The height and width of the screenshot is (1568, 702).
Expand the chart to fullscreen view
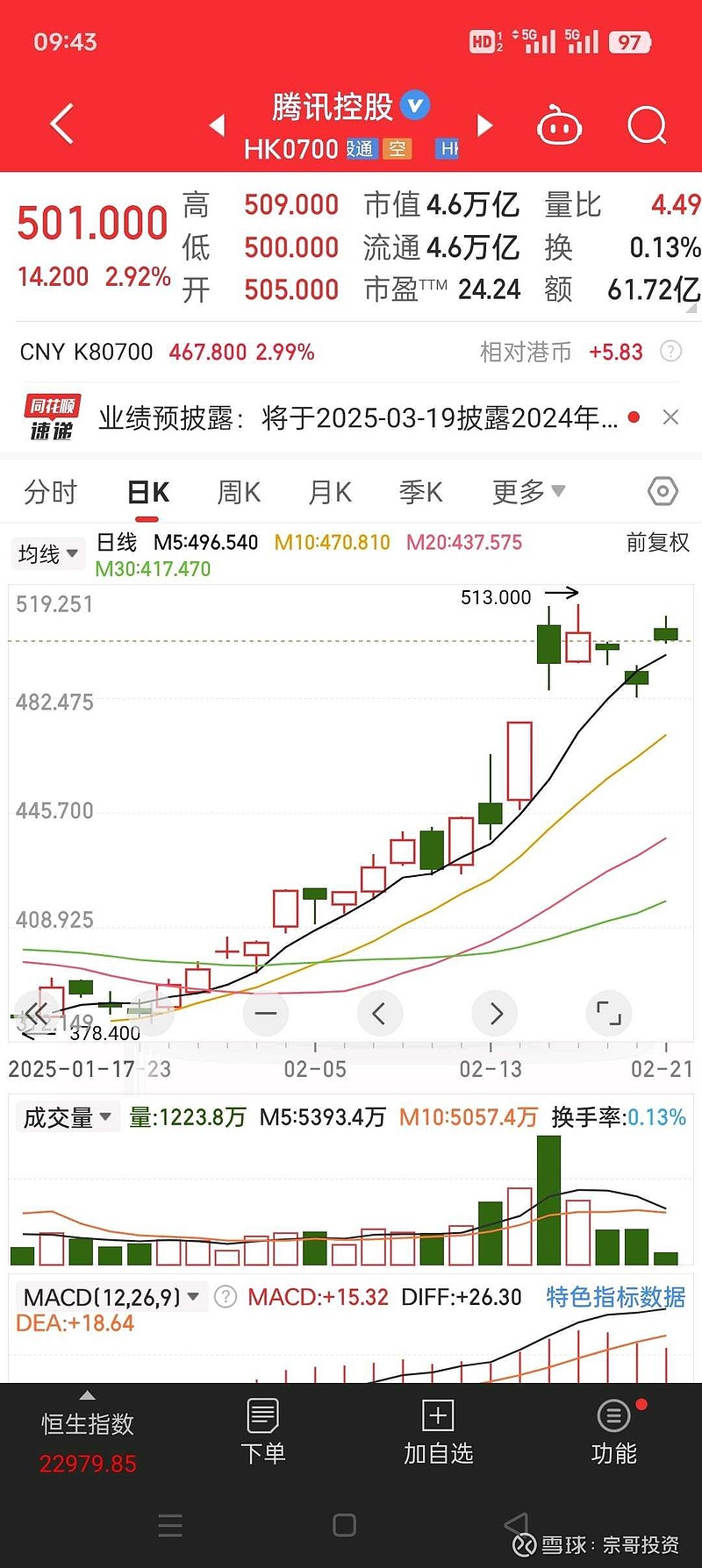609,1013
